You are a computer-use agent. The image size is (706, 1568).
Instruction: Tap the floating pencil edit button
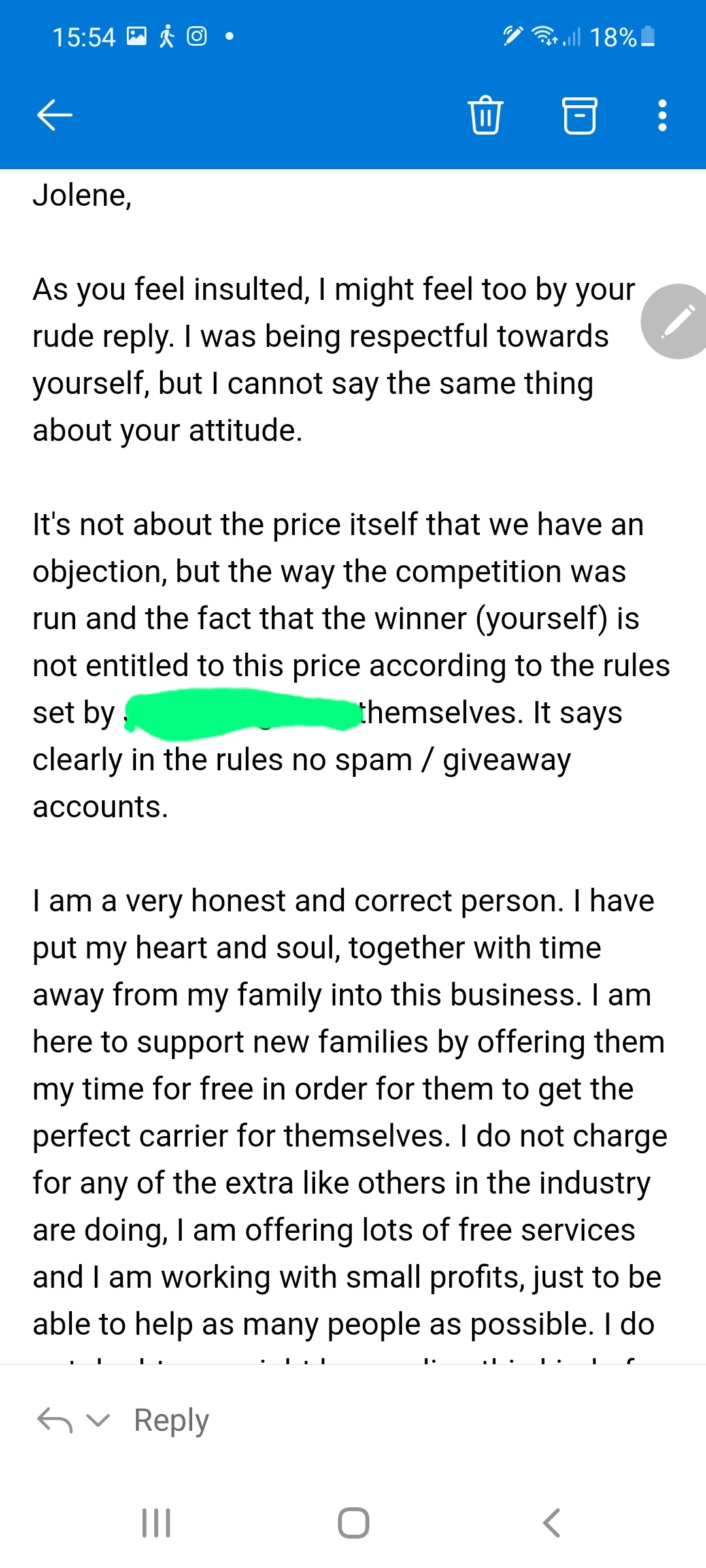click(x=677, y=321)
